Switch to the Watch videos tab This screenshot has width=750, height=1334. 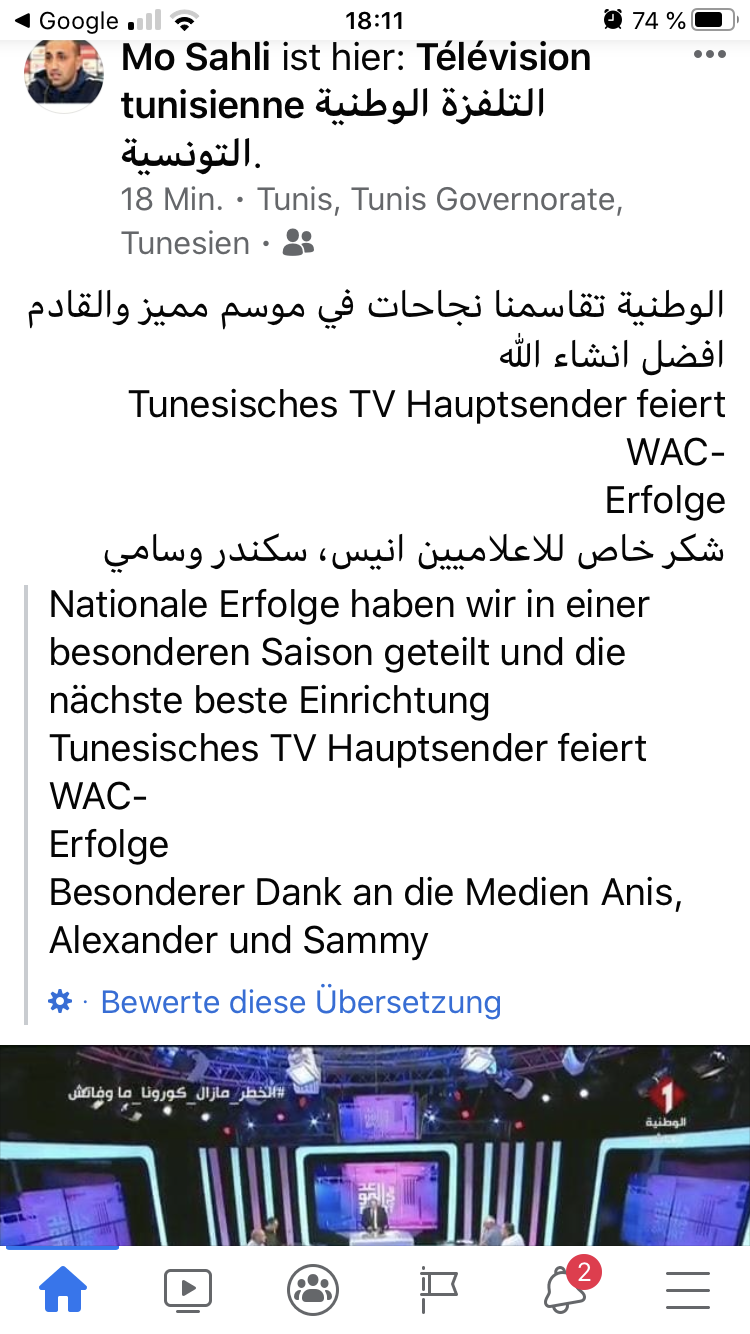[187, 1290]
